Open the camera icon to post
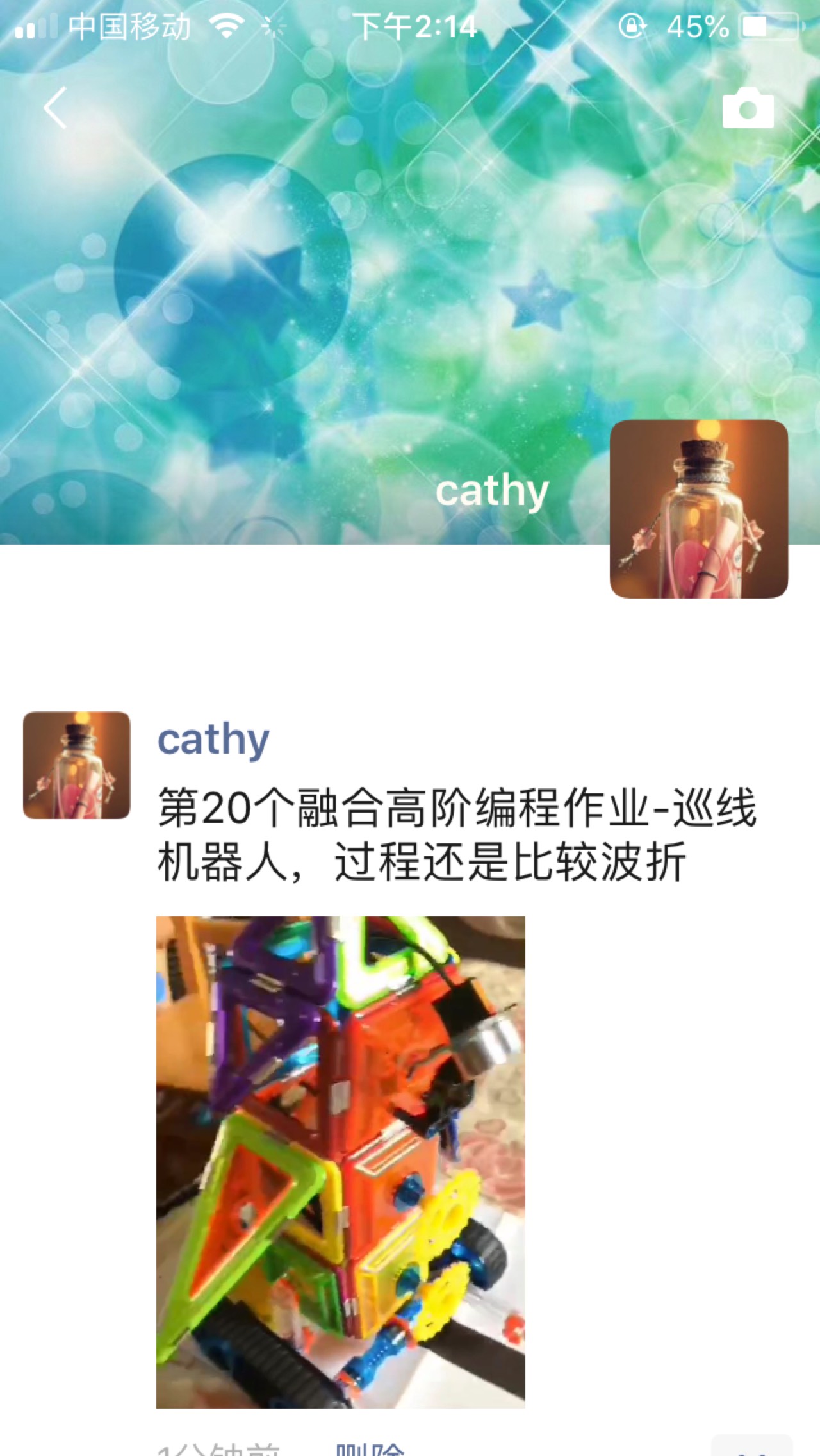Screen dimensions: 820x1456 pos(748,110)
